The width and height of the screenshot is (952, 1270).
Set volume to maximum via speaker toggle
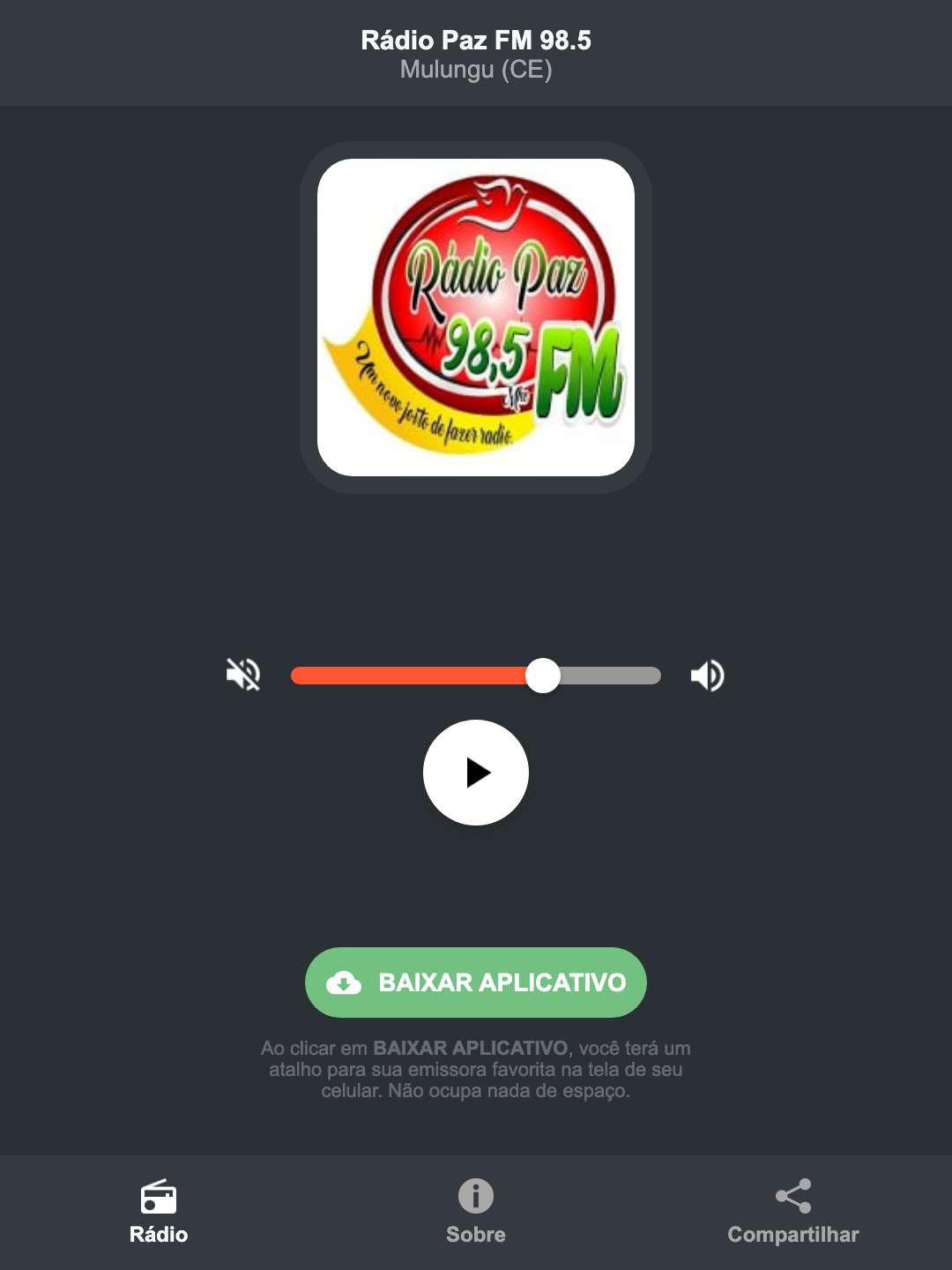pyautogui.click(x=706, y=675)
